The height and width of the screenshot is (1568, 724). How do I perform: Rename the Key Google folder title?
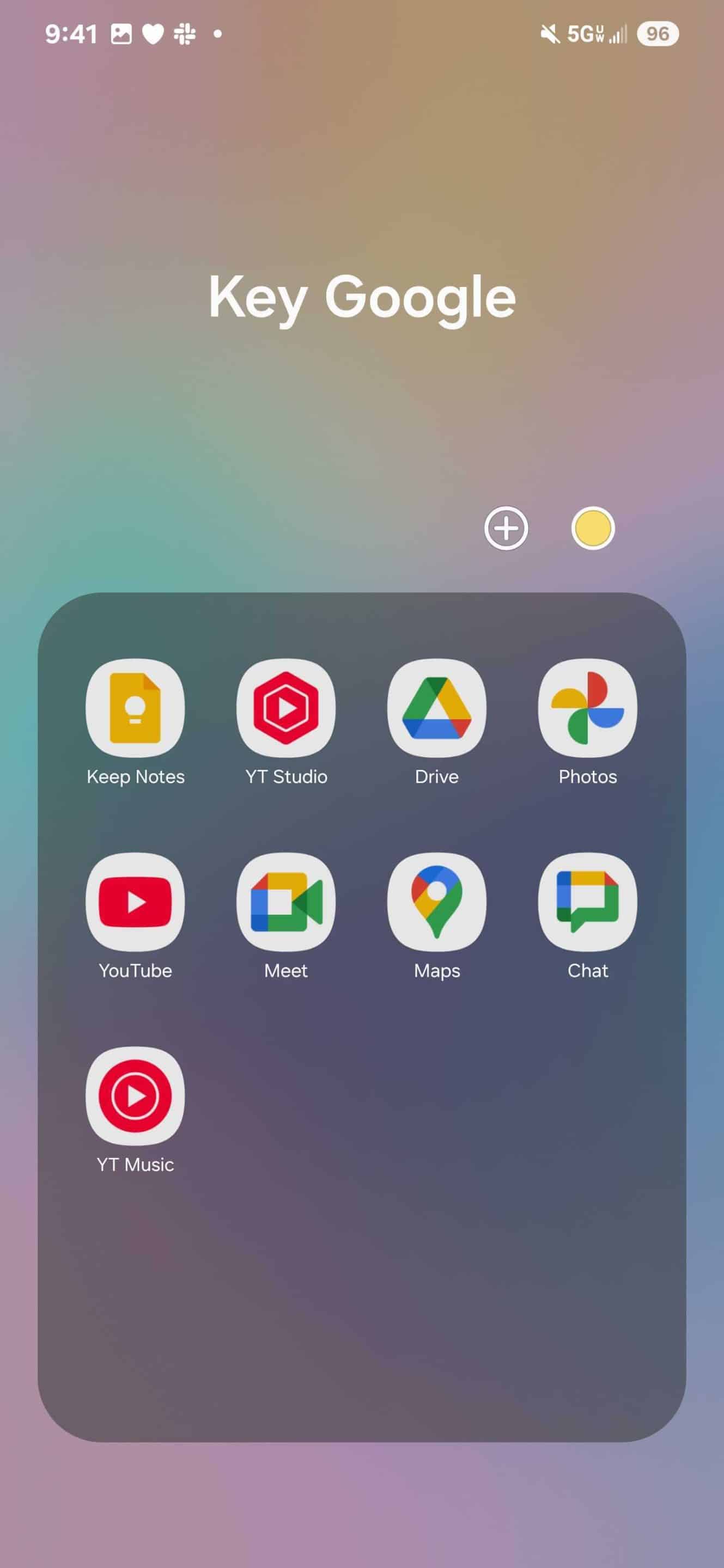click(x=362, y=298)
